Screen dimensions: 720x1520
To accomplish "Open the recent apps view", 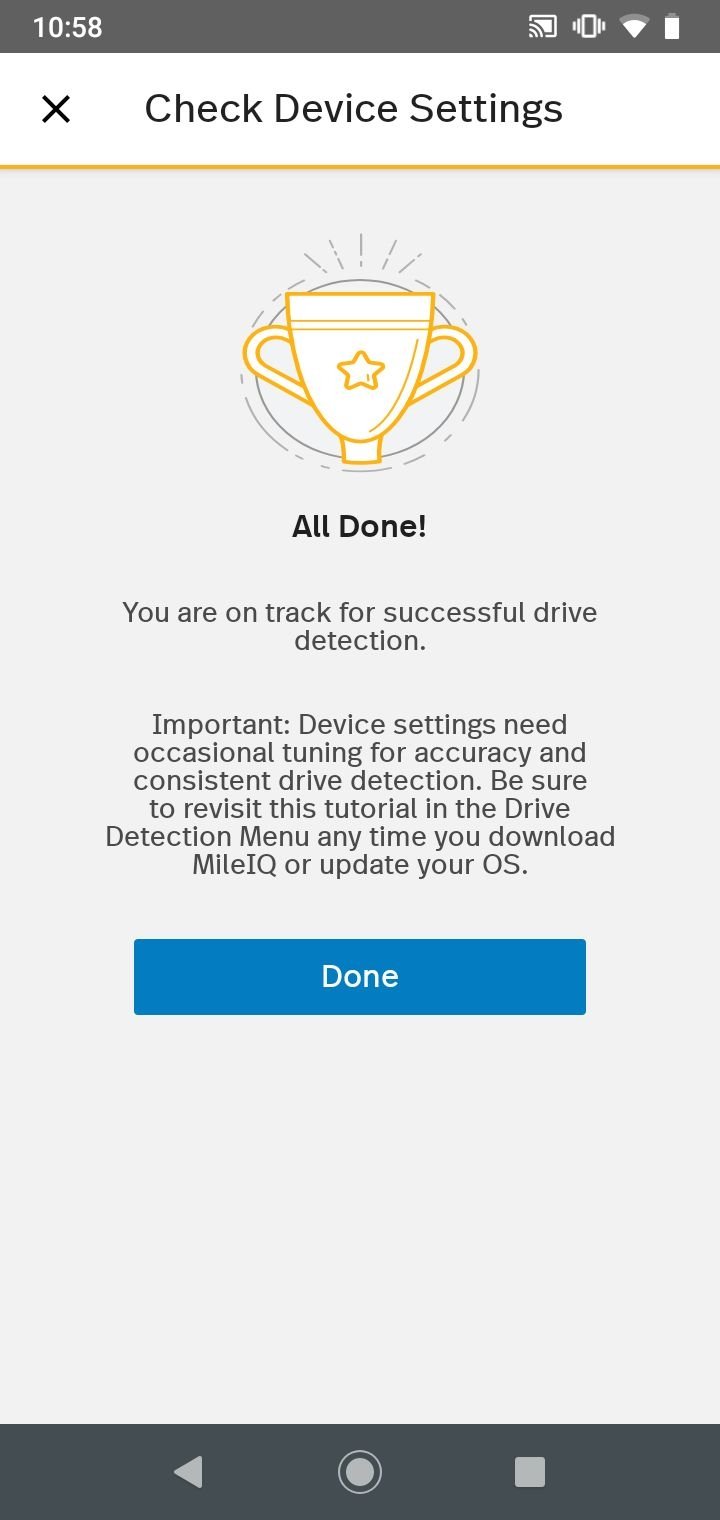I will [530, 1471].
